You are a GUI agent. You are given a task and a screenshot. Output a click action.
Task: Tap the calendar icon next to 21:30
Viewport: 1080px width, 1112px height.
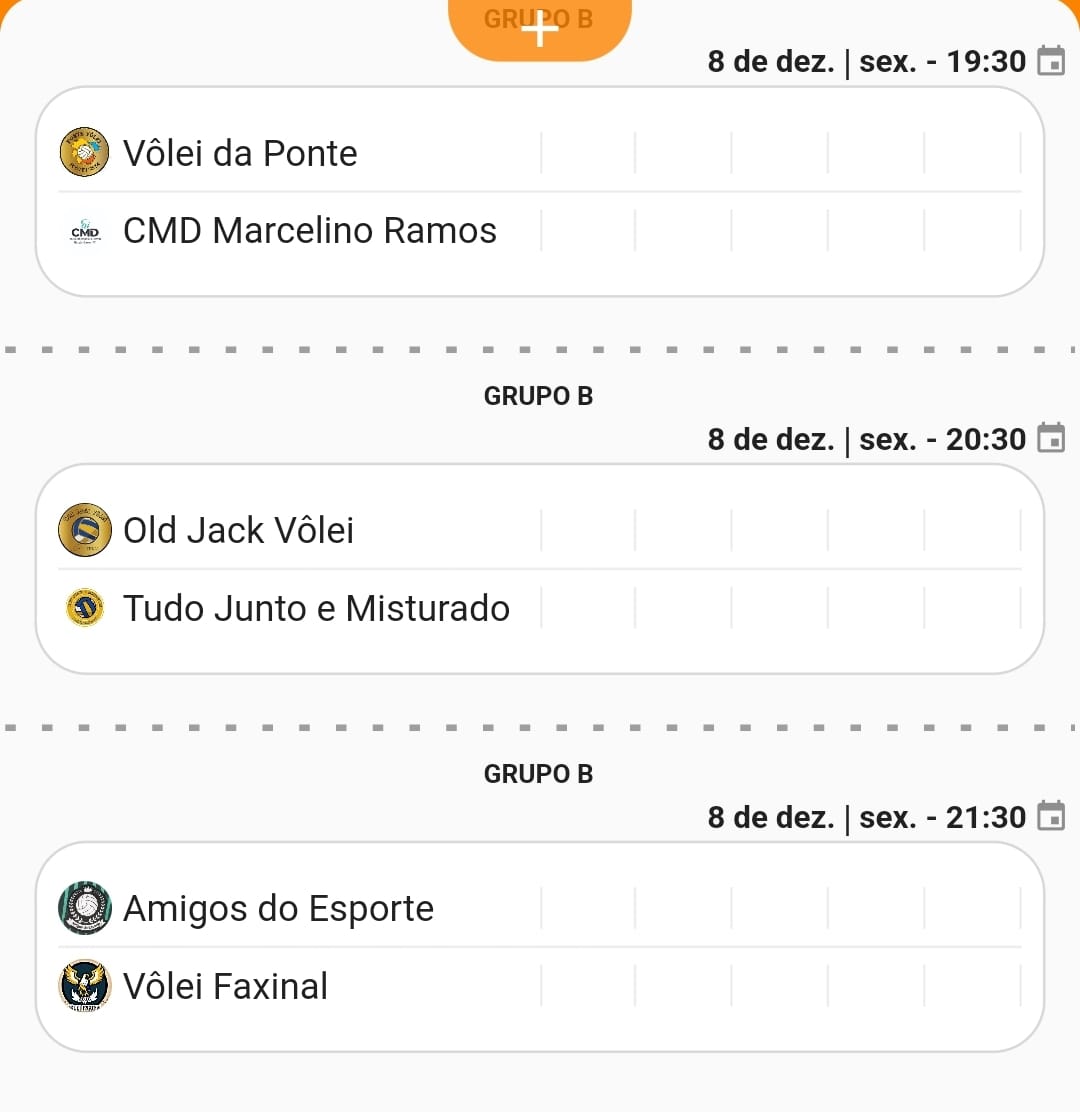coord(1050,817)
